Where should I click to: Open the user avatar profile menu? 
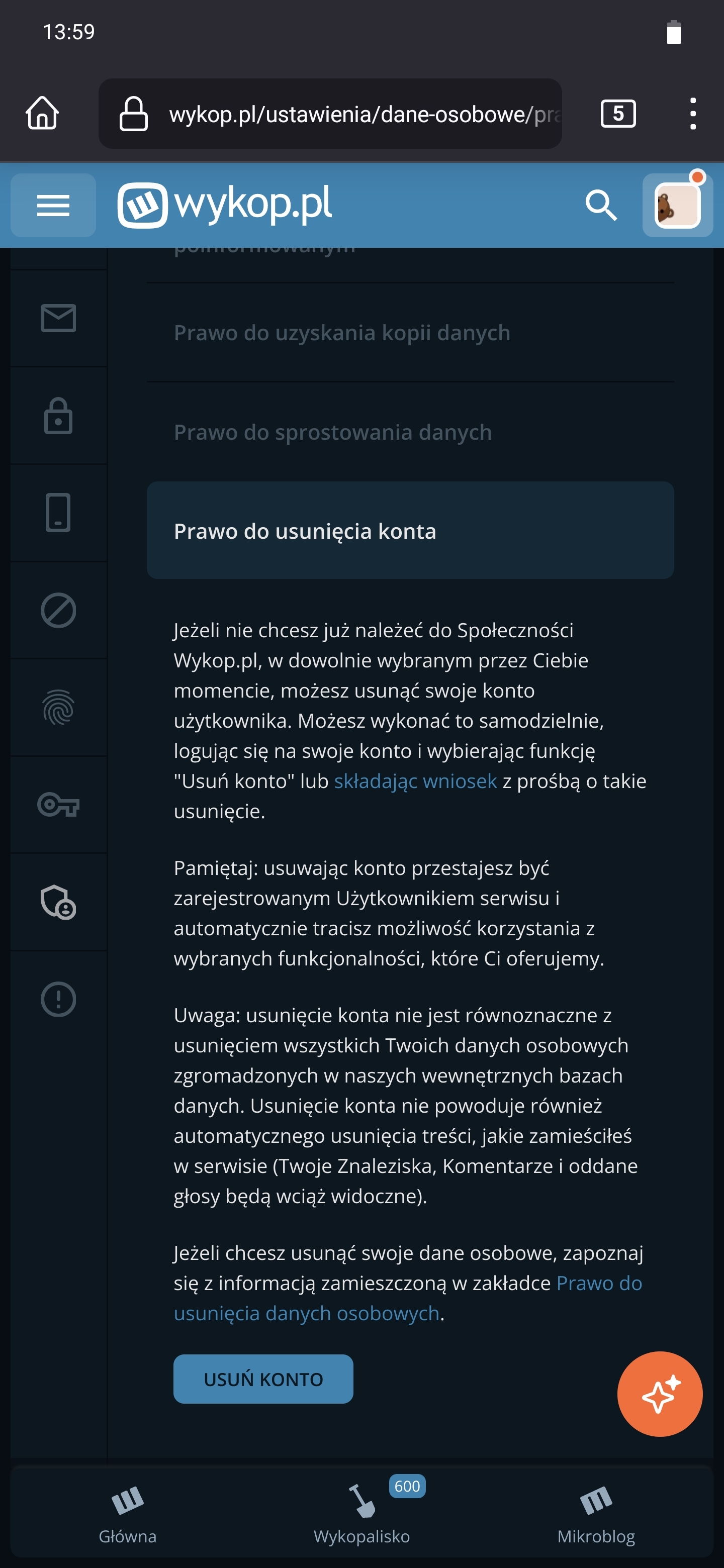pyautogui.click(x=677, y=205)
